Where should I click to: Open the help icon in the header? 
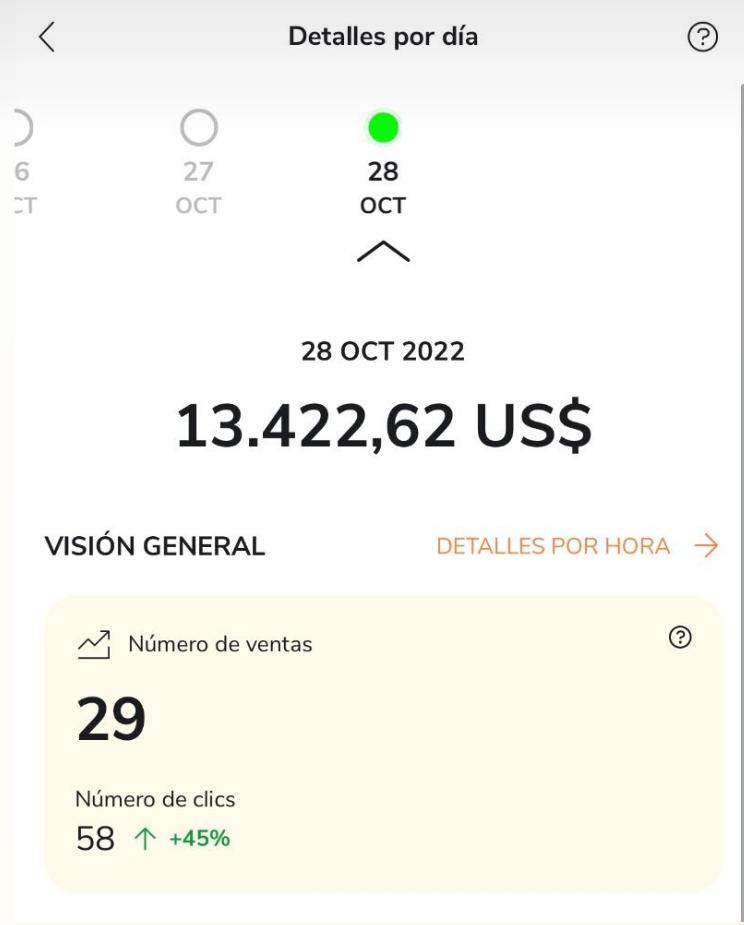pyautogui.click(x=702, y=38)
